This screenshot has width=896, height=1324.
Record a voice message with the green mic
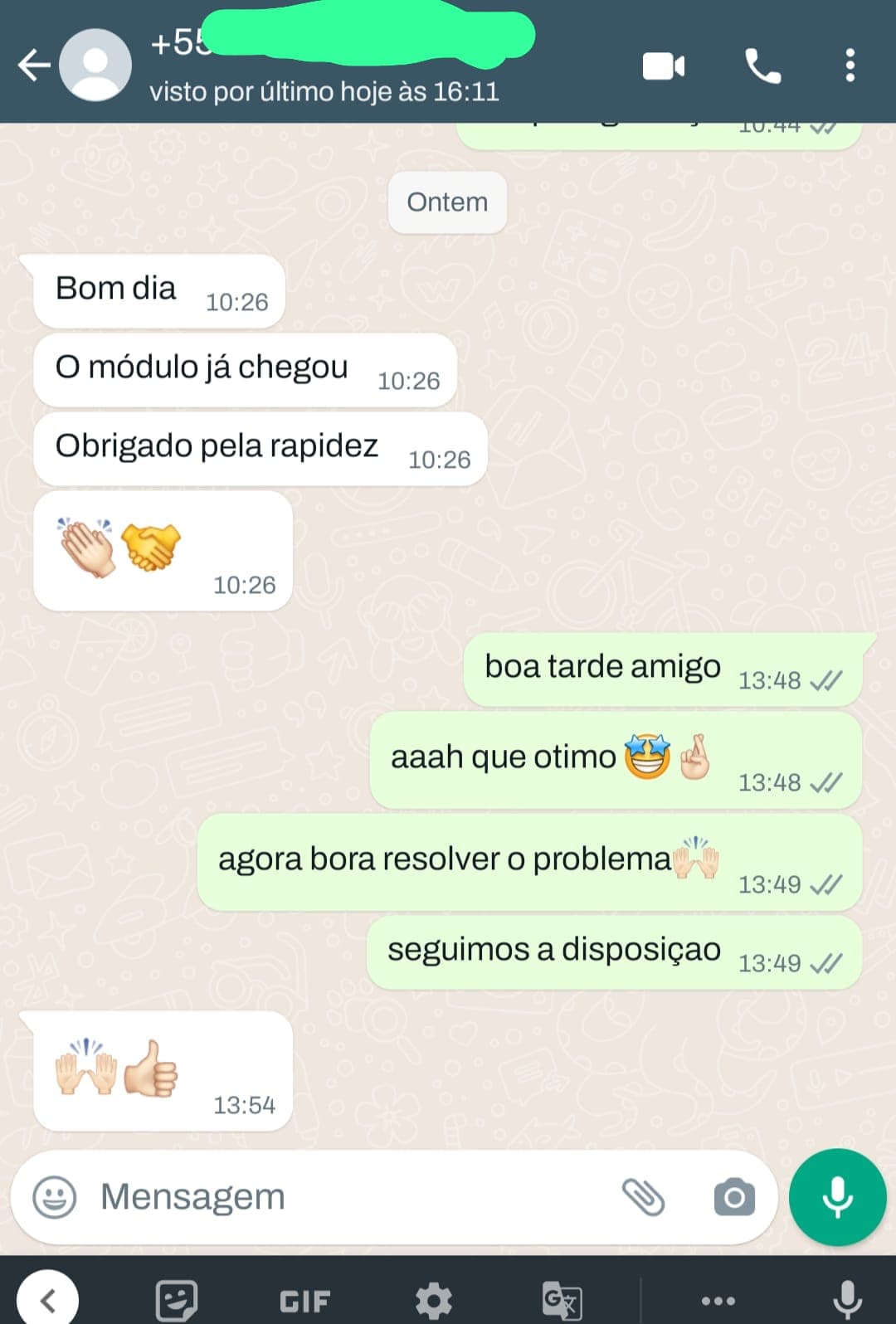coord(837,1197)
